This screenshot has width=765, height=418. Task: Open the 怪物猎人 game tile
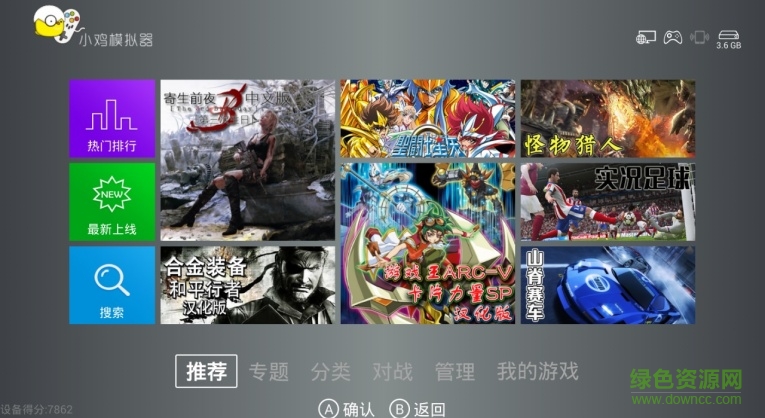[607, 119]
